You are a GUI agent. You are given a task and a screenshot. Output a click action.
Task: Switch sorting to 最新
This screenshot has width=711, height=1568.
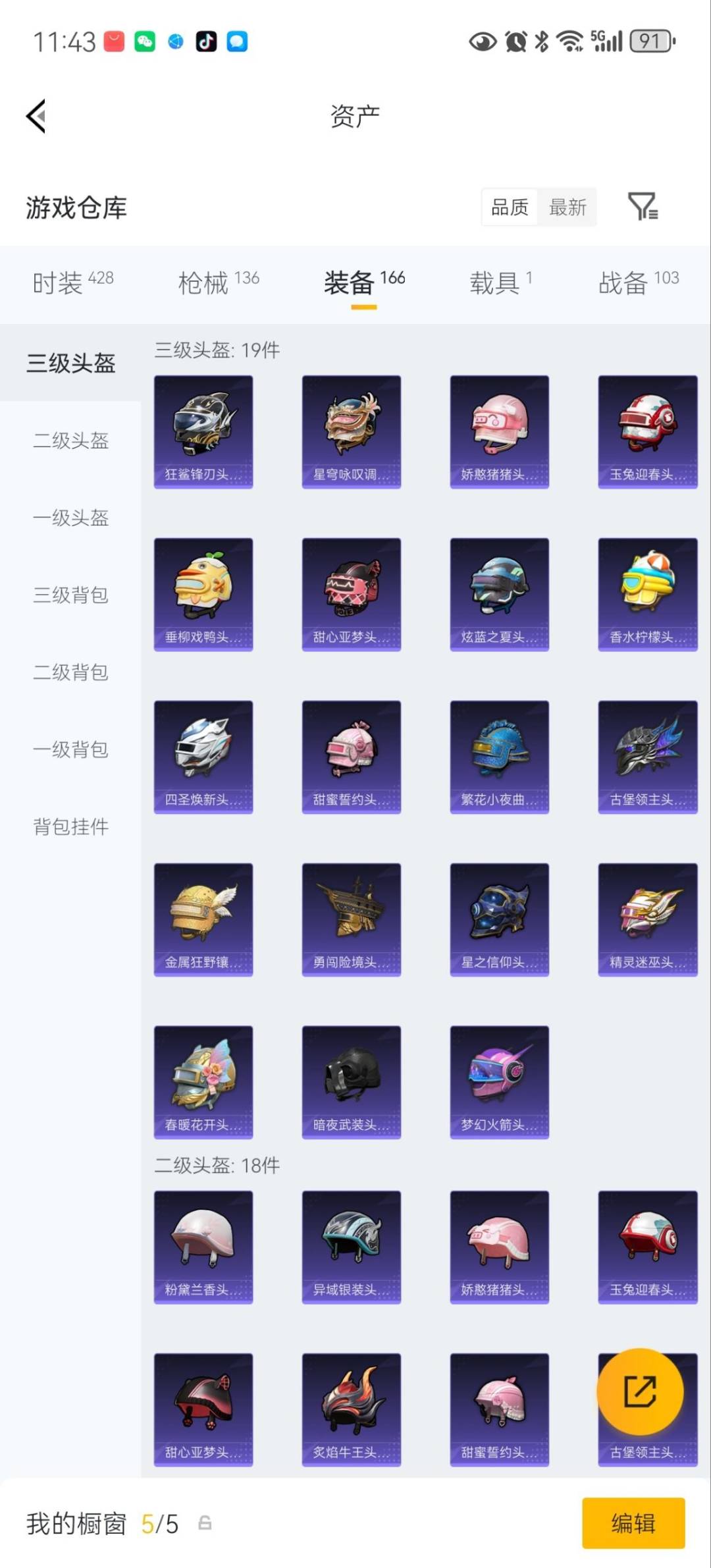click(x=568, y=207)
